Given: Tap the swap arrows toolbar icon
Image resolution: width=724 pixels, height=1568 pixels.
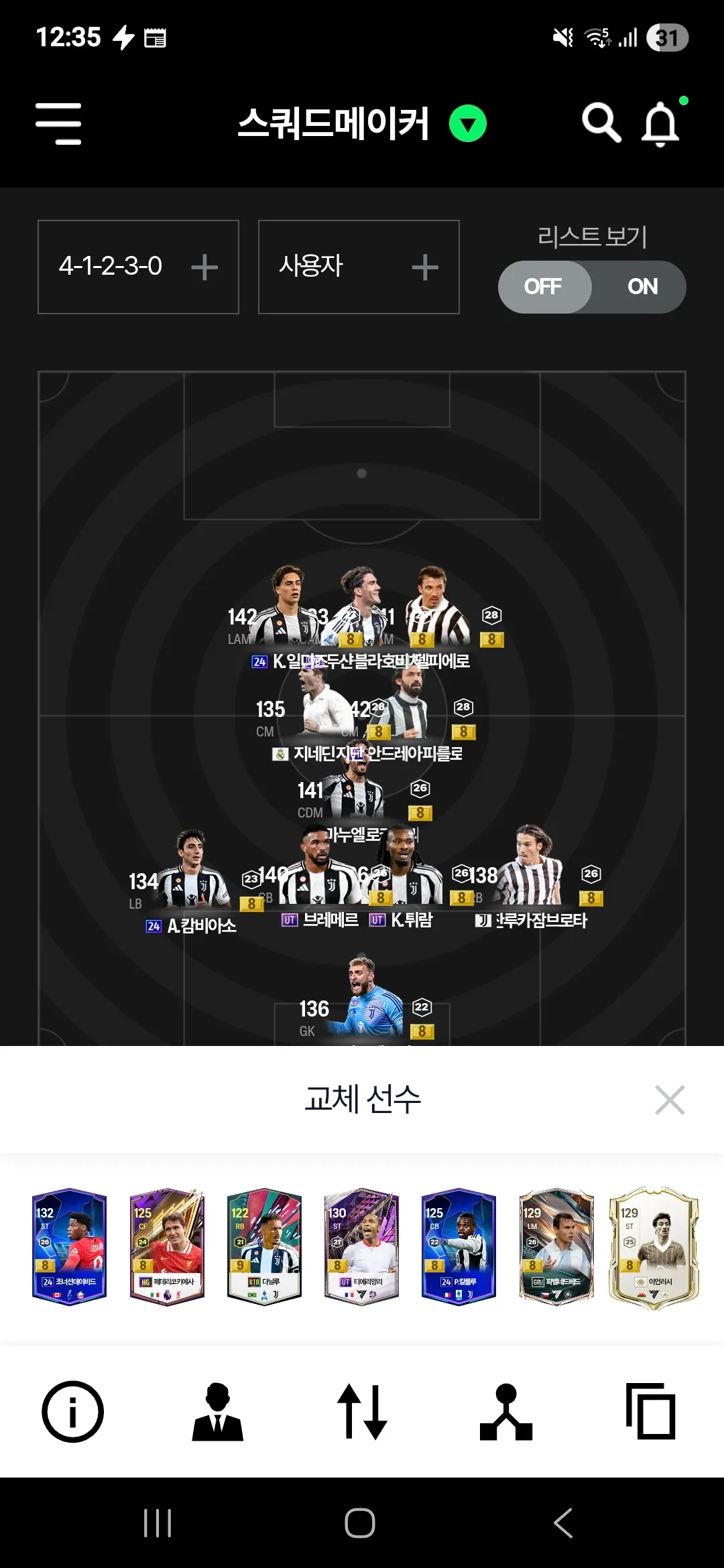Looking at the screenshot, I should 362,1411.
